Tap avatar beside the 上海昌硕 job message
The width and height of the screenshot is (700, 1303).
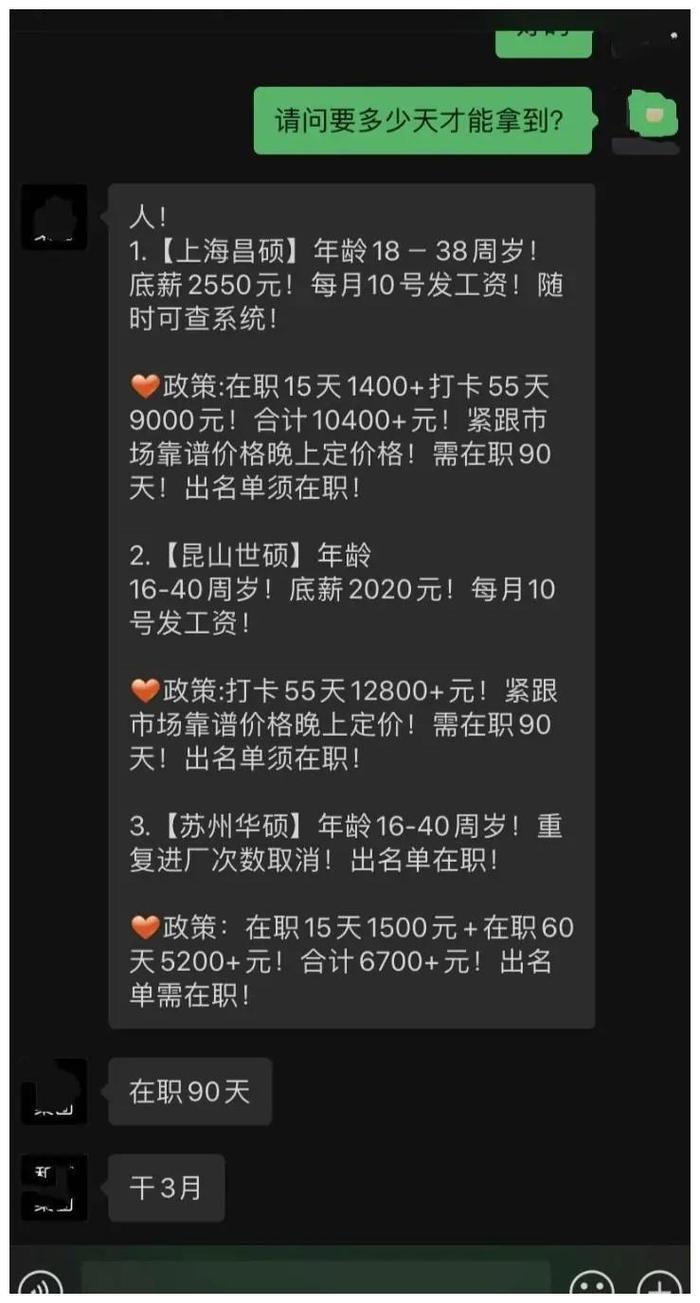click(x=54, y=217)
